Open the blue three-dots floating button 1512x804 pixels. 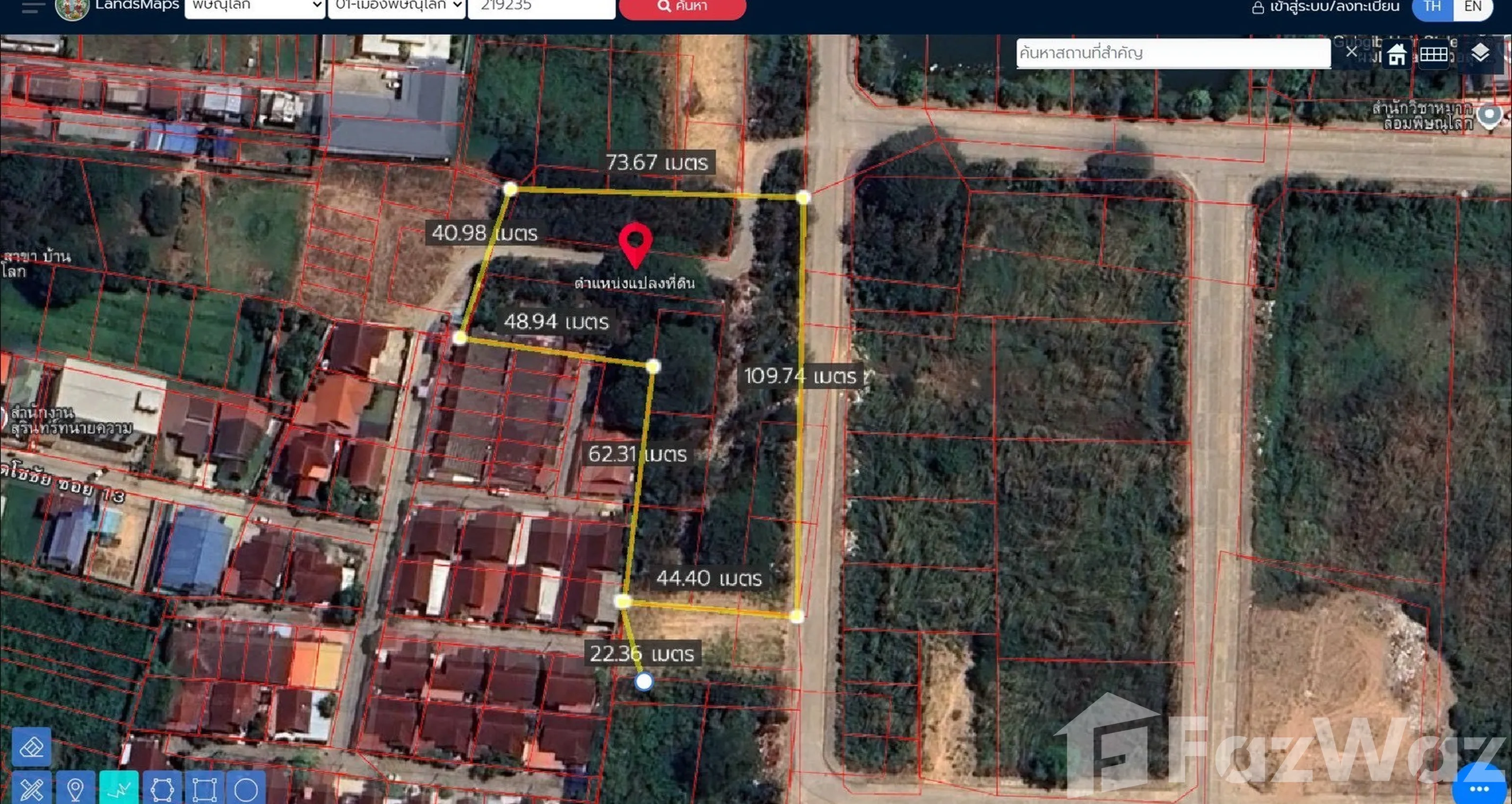pyautogui.click(x=1480, y=787)
